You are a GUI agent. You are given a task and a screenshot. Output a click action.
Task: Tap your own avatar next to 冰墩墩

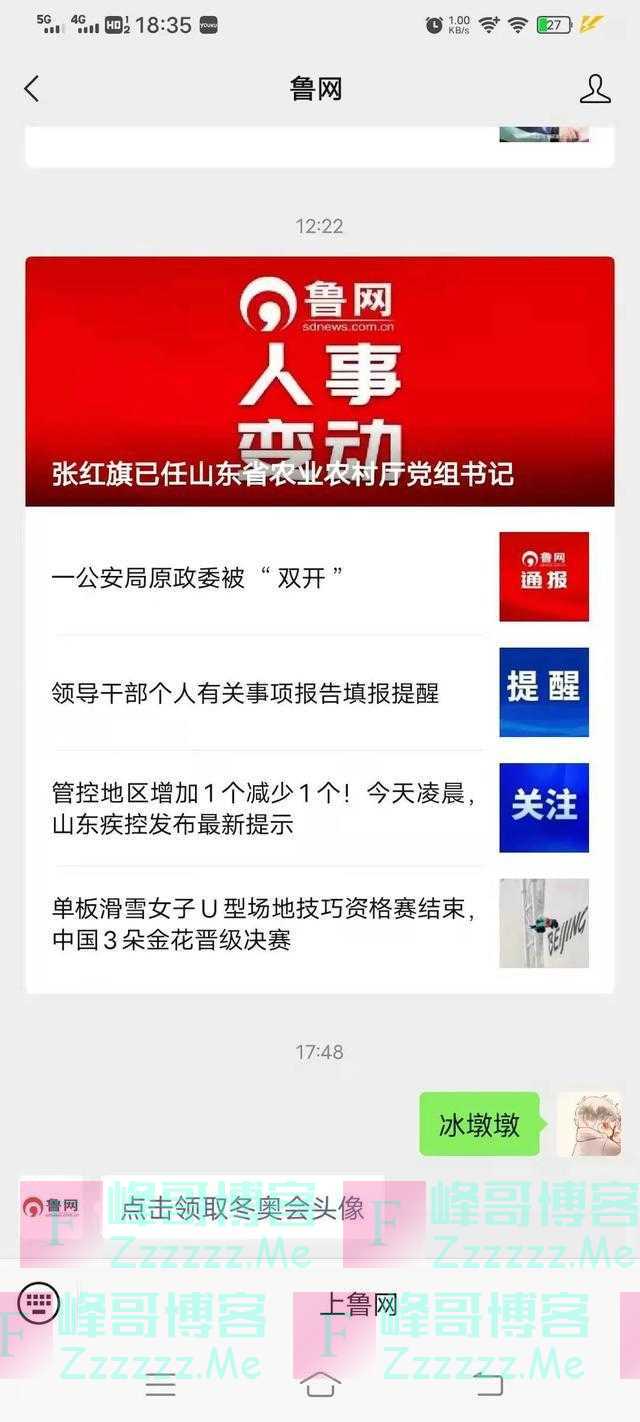pos(588,1124)
